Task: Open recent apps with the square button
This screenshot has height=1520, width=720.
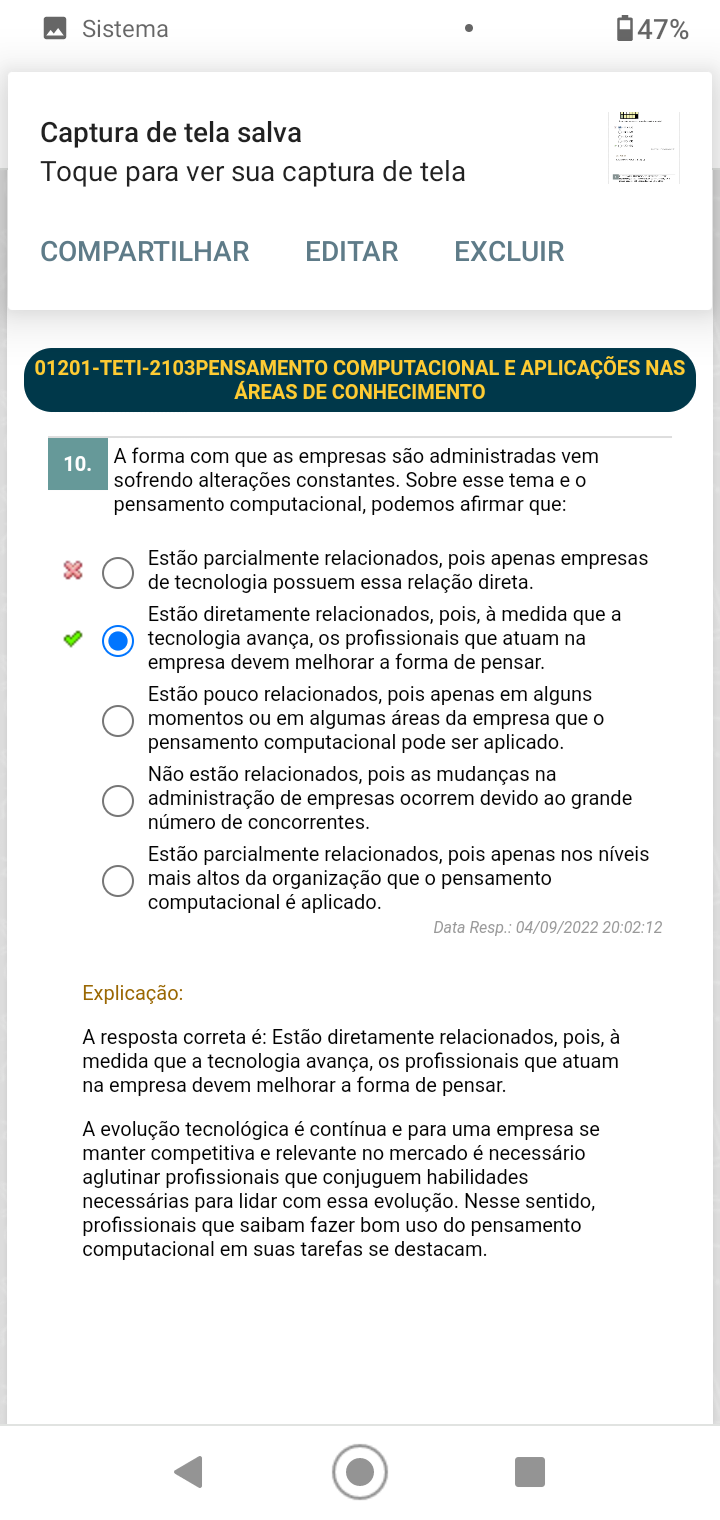Action: 529,1472
